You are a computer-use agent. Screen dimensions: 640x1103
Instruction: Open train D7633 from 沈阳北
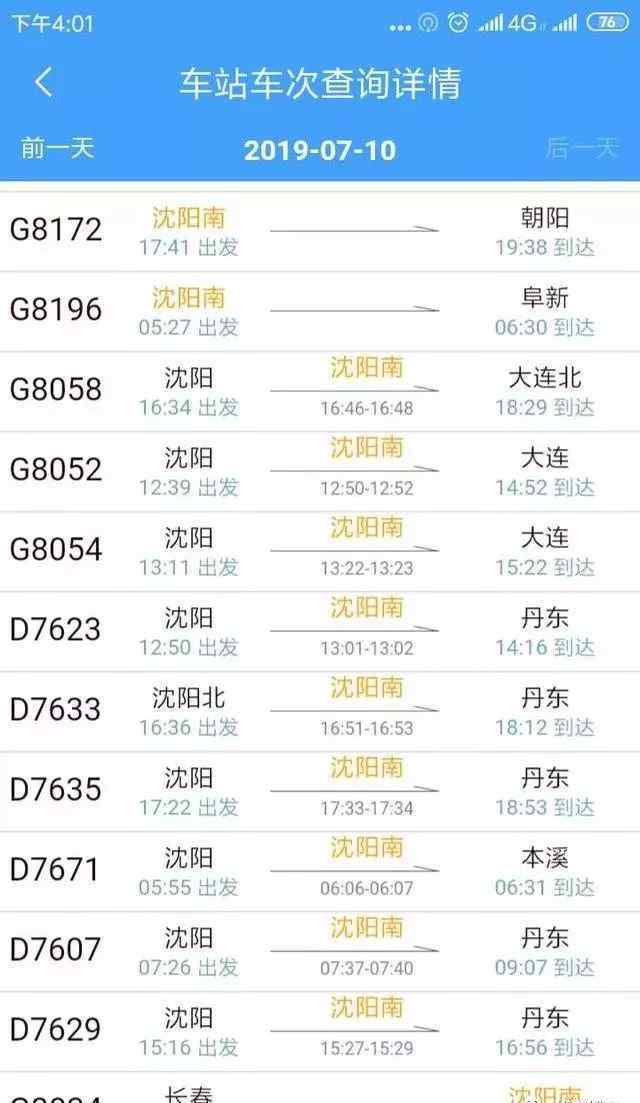pos(320,712)
